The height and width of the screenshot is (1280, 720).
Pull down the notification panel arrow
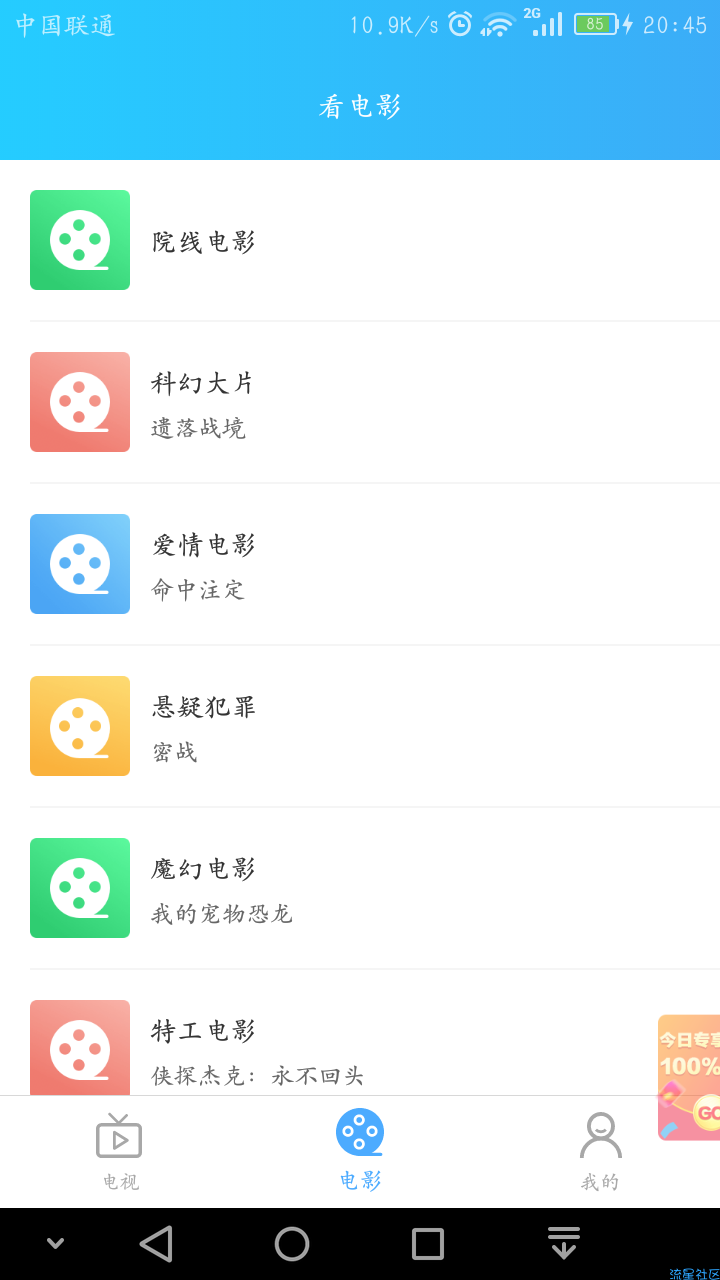[564, 1243]
